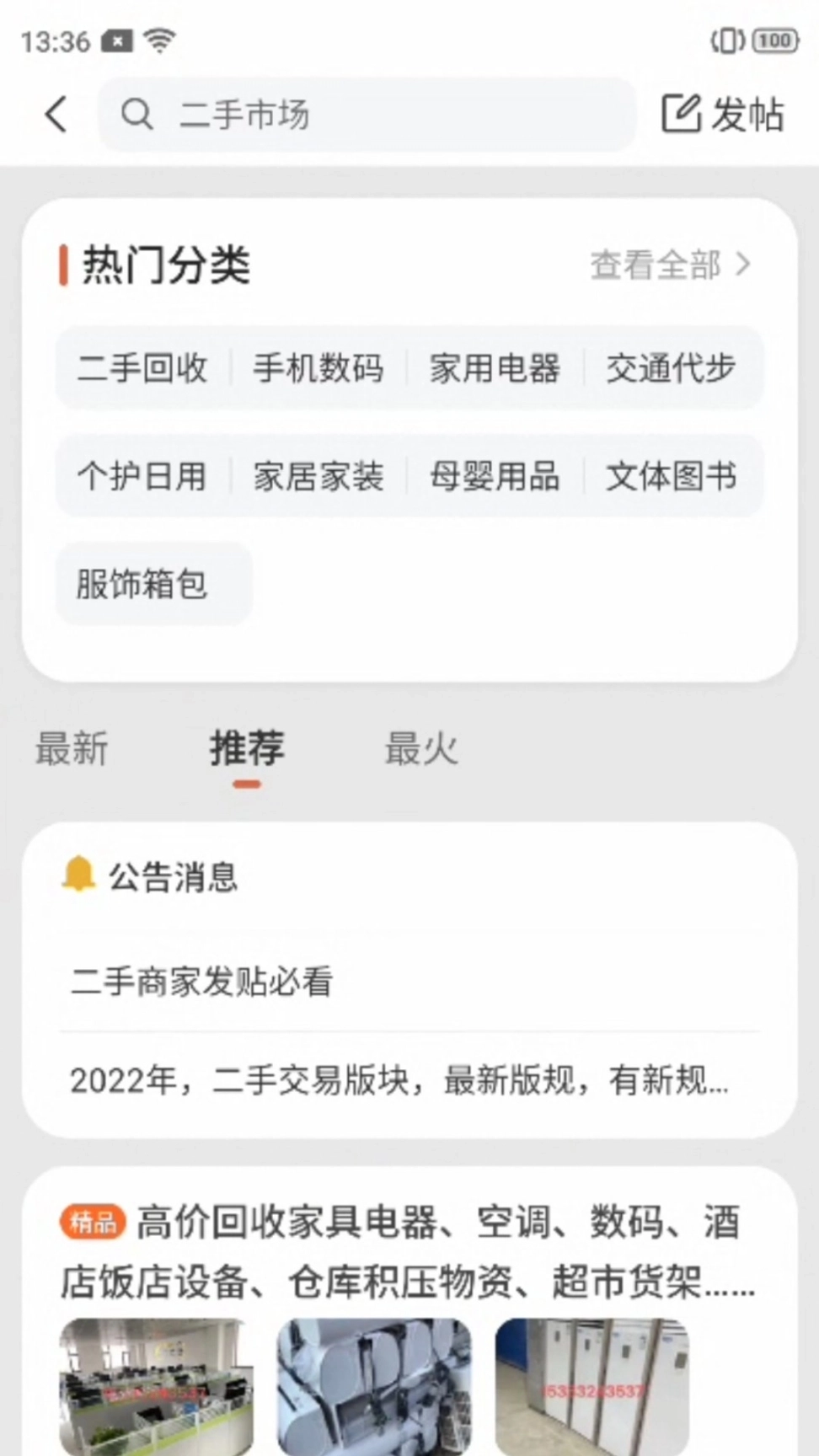Tap the 推荐 tab underline indicator
Image resolution: width=819 pixels, height=1456 pixels.
[245, 784]
